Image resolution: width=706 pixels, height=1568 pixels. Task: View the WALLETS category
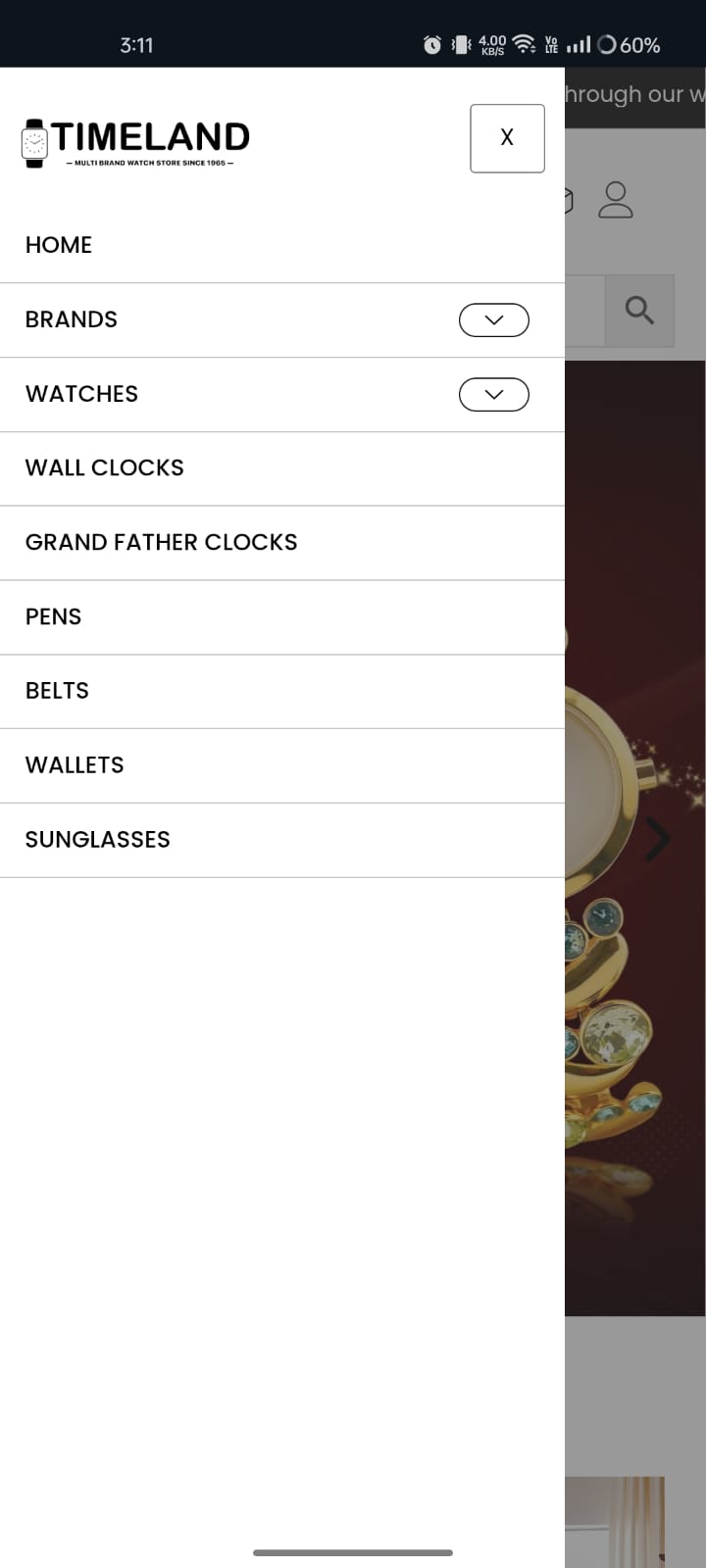coord(76,765)
